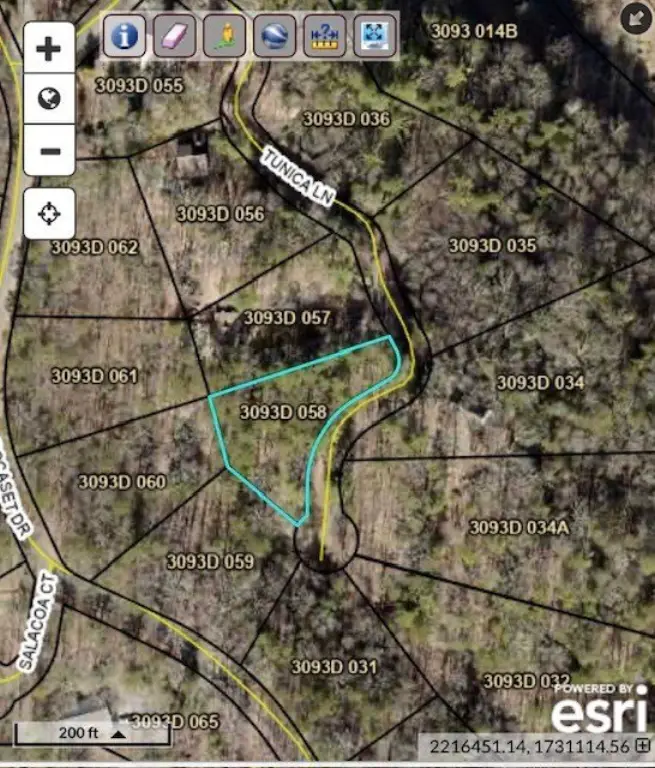The width and height of the screenshot is (655, 768).
Task: Zoom out of the map
Action: 49,151
